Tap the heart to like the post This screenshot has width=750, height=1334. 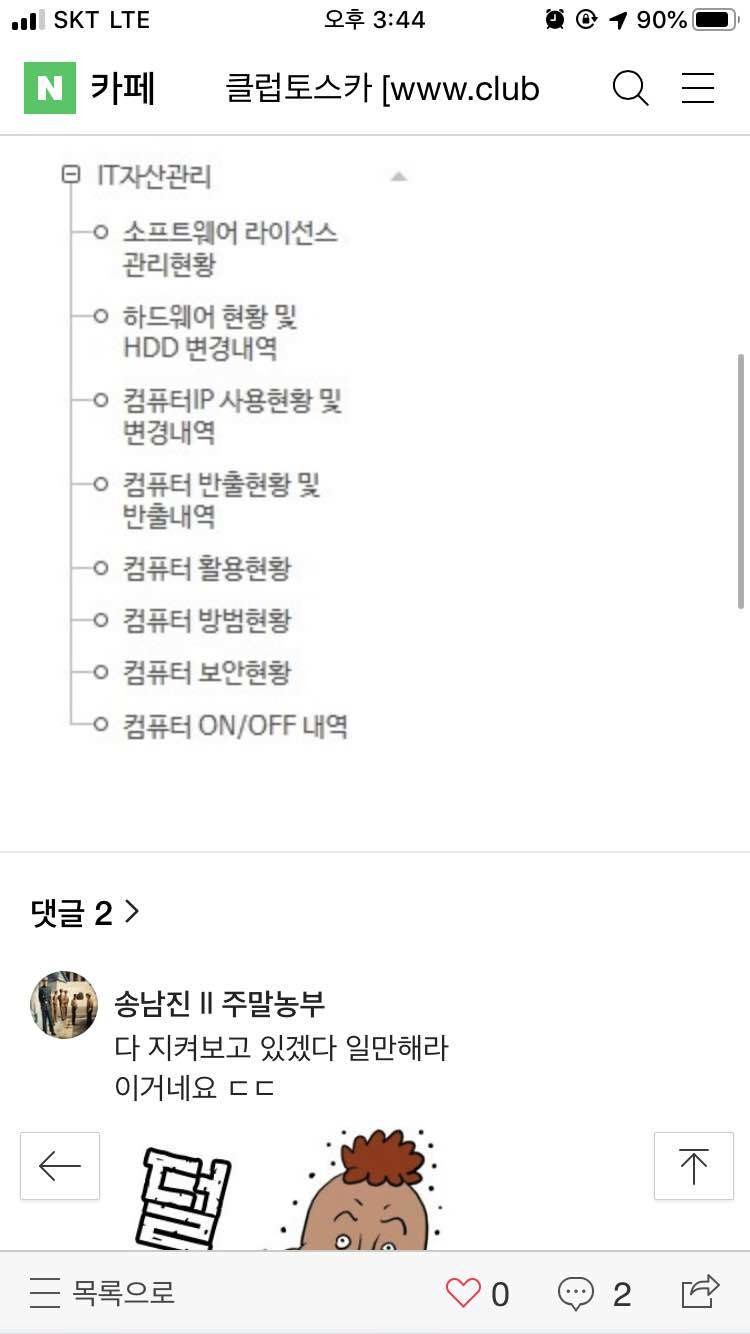pyautogui.click(x=463, y=1293)
